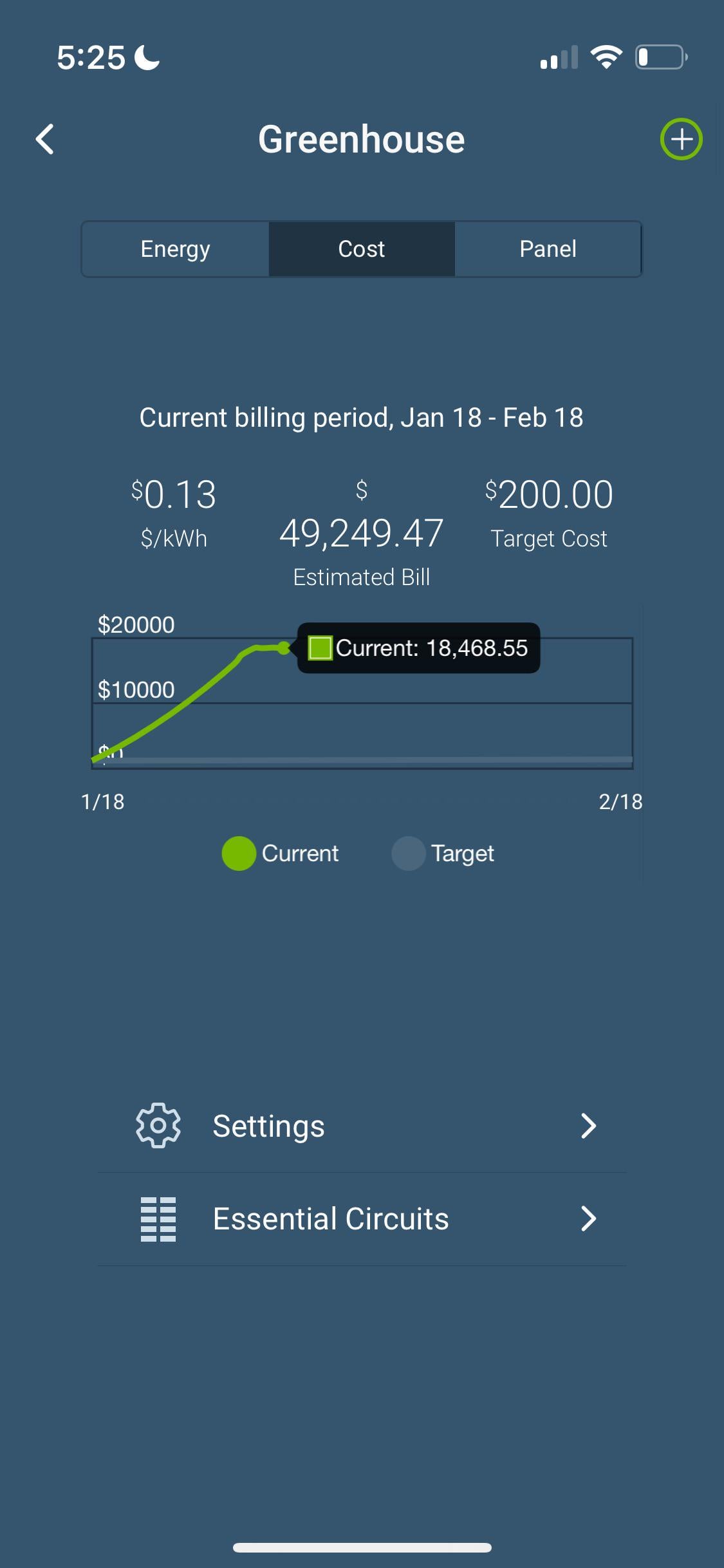Image resolution: width=724 pixels, height=1568 pixels.
Task: Go back with the back arrow
Action: coord(44,139)
